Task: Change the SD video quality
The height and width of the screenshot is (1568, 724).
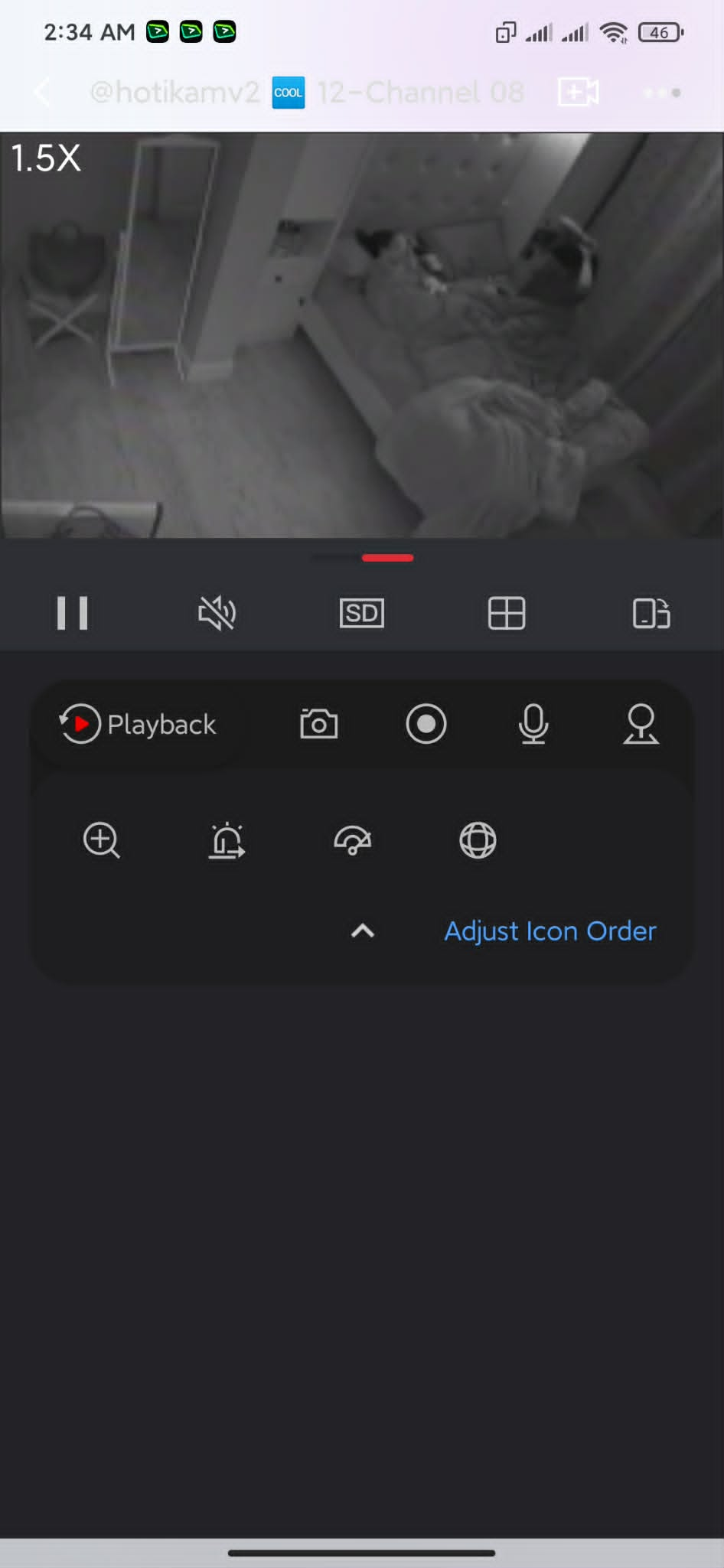Action: (362, 613)
